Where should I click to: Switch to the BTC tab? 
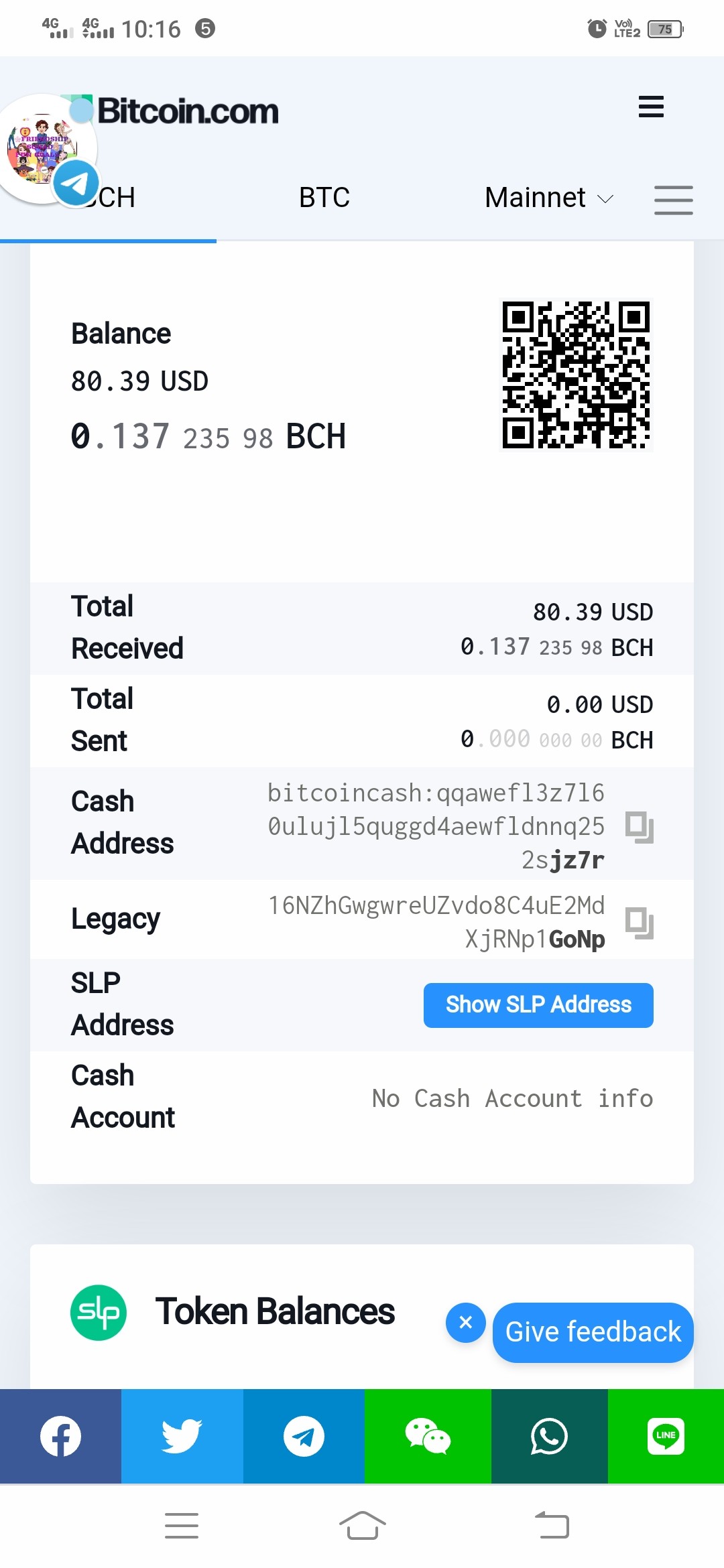324,198
